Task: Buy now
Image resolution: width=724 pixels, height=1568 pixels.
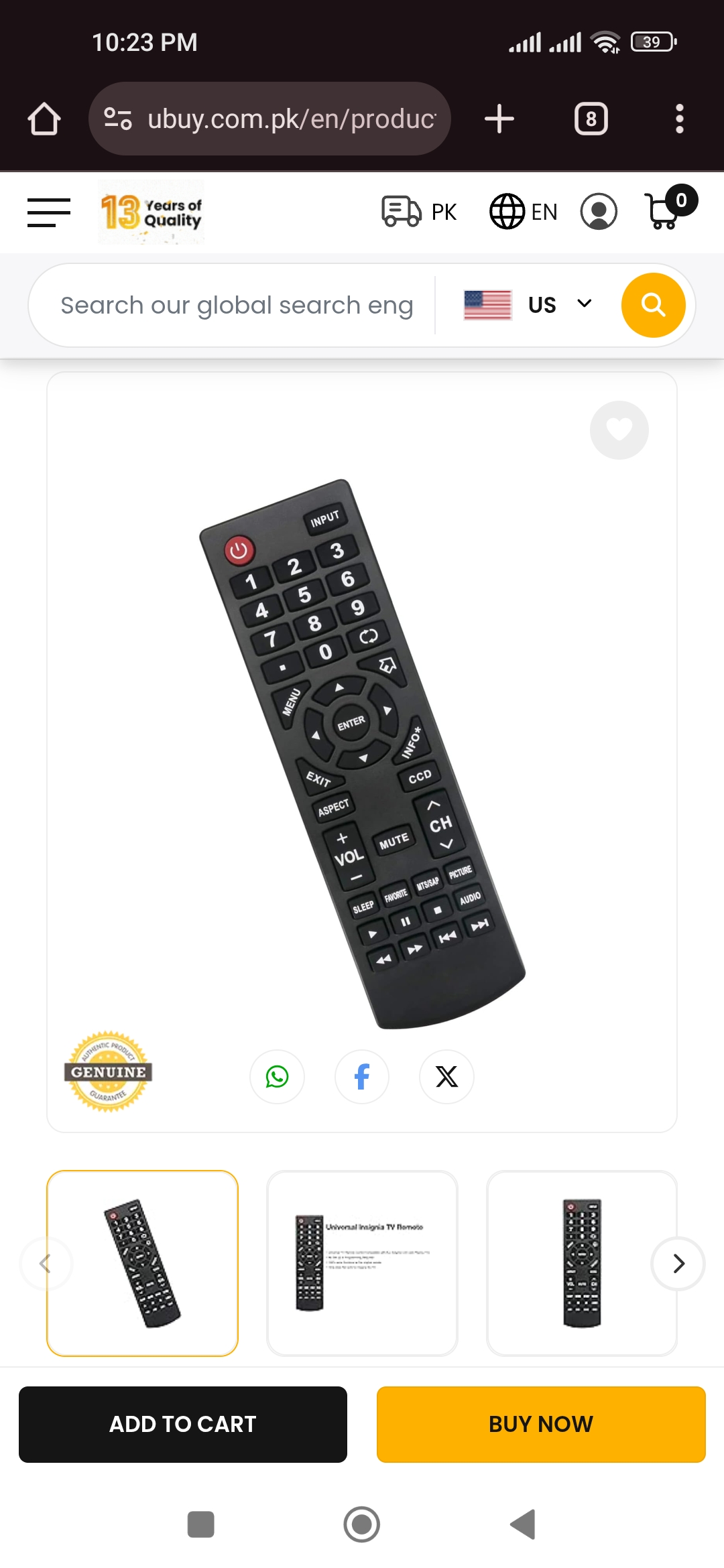Action: (541, 1424)
